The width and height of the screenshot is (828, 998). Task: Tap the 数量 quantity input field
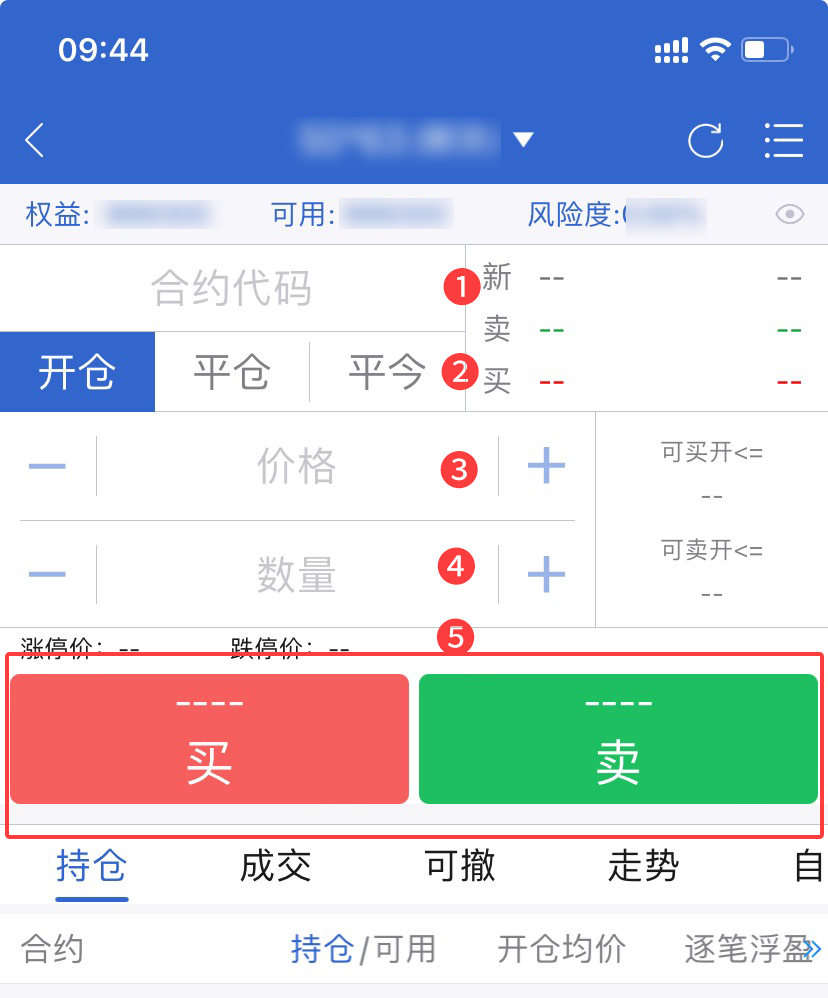click(x=296, y=574)
